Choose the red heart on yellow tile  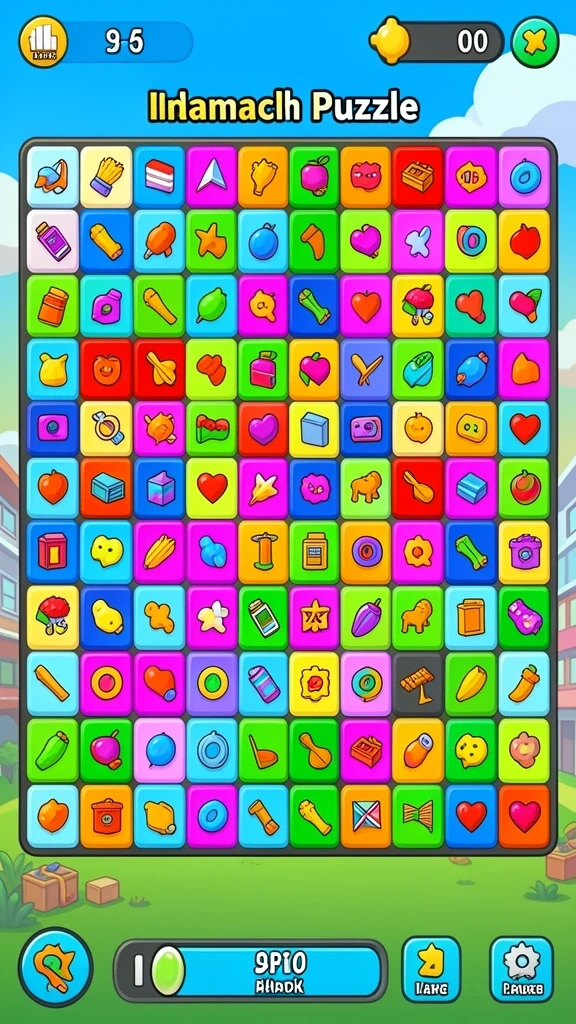(x=211, y=488)
